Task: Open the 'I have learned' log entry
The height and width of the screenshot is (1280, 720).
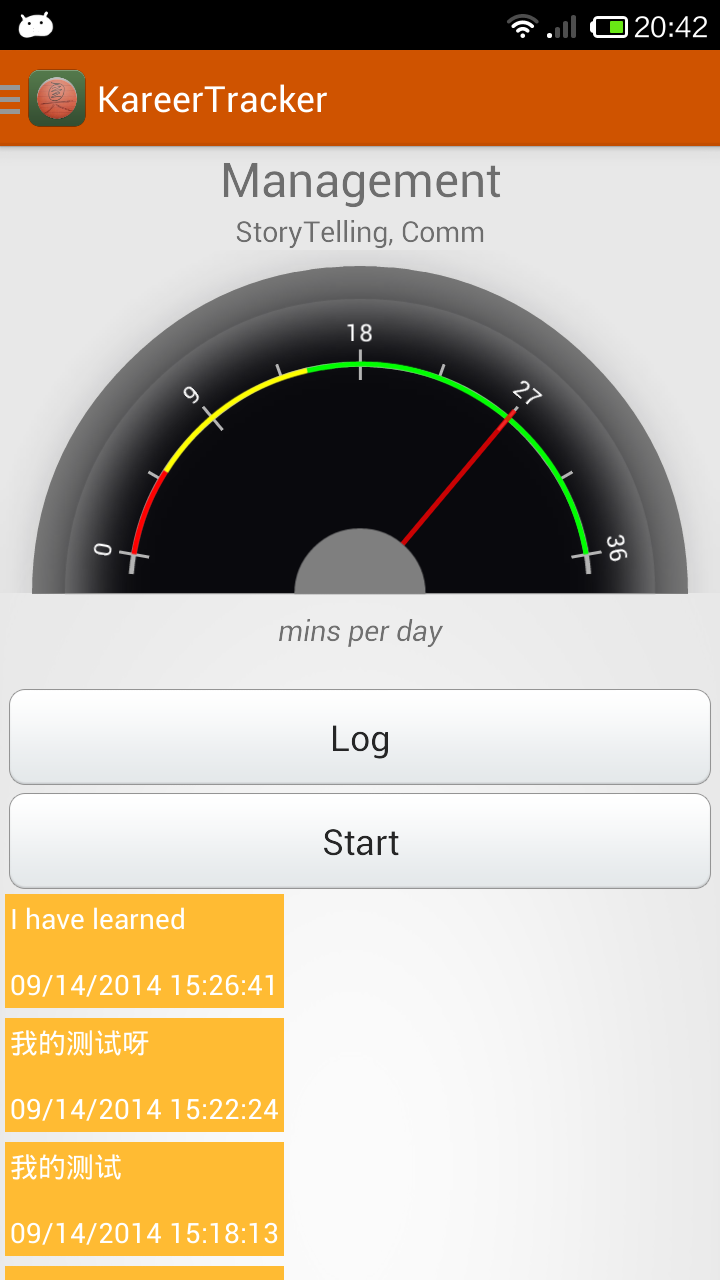Action: tap(145, 951)
